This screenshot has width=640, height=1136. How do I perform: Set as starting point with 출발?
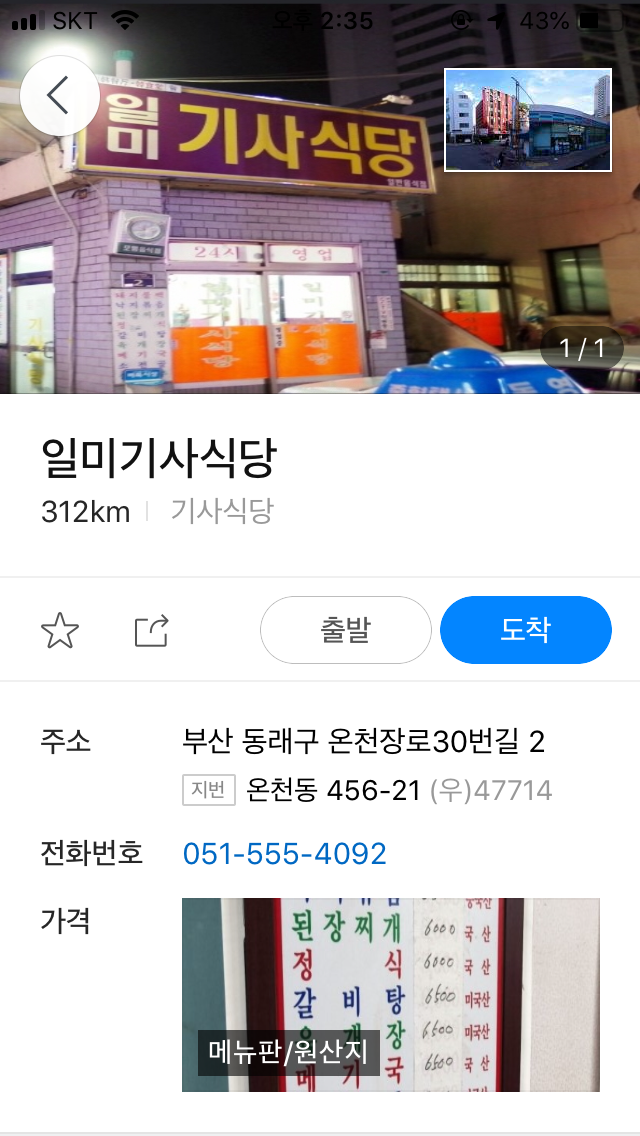point(346,630)
